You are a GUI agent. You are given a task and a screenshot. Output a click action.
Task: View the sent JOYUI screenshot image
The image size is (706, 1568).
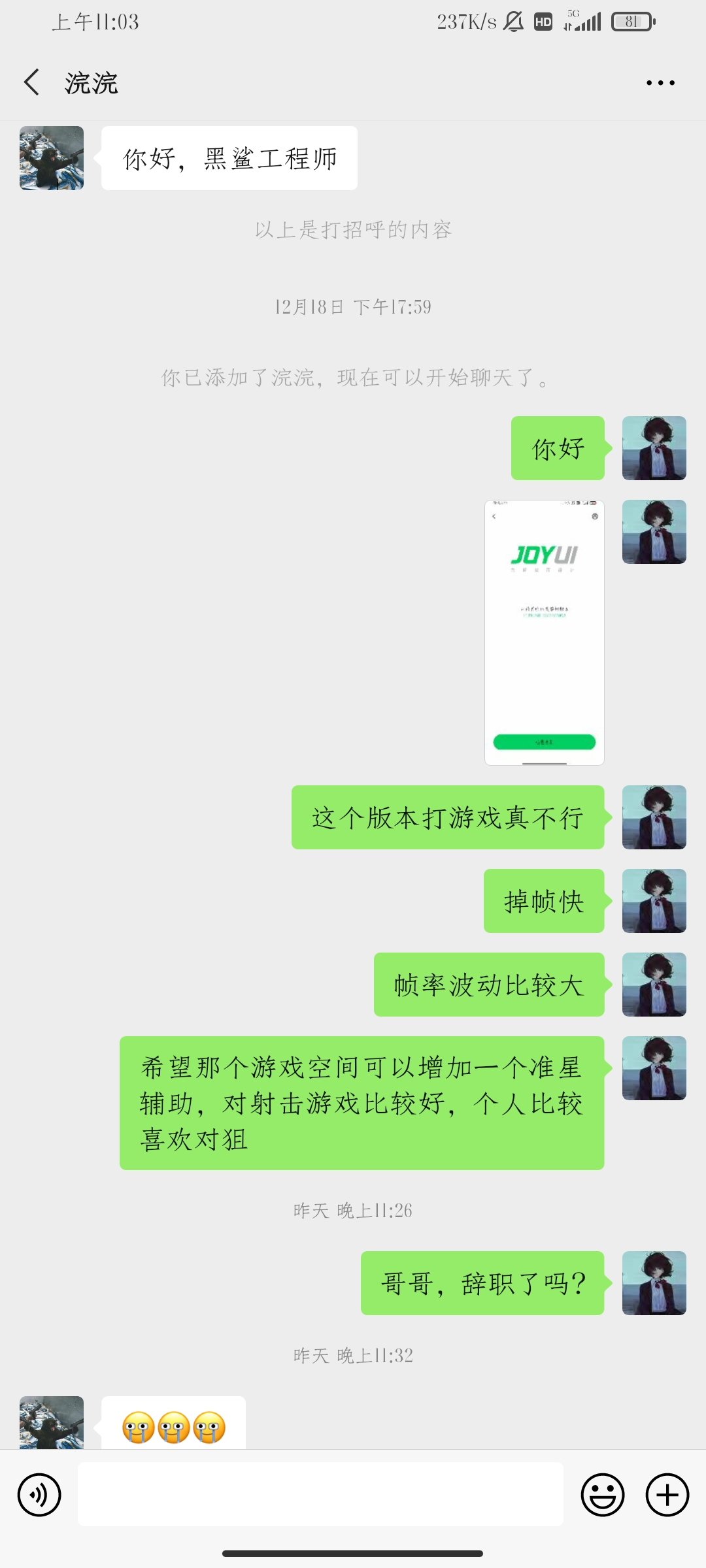(545, 632)
